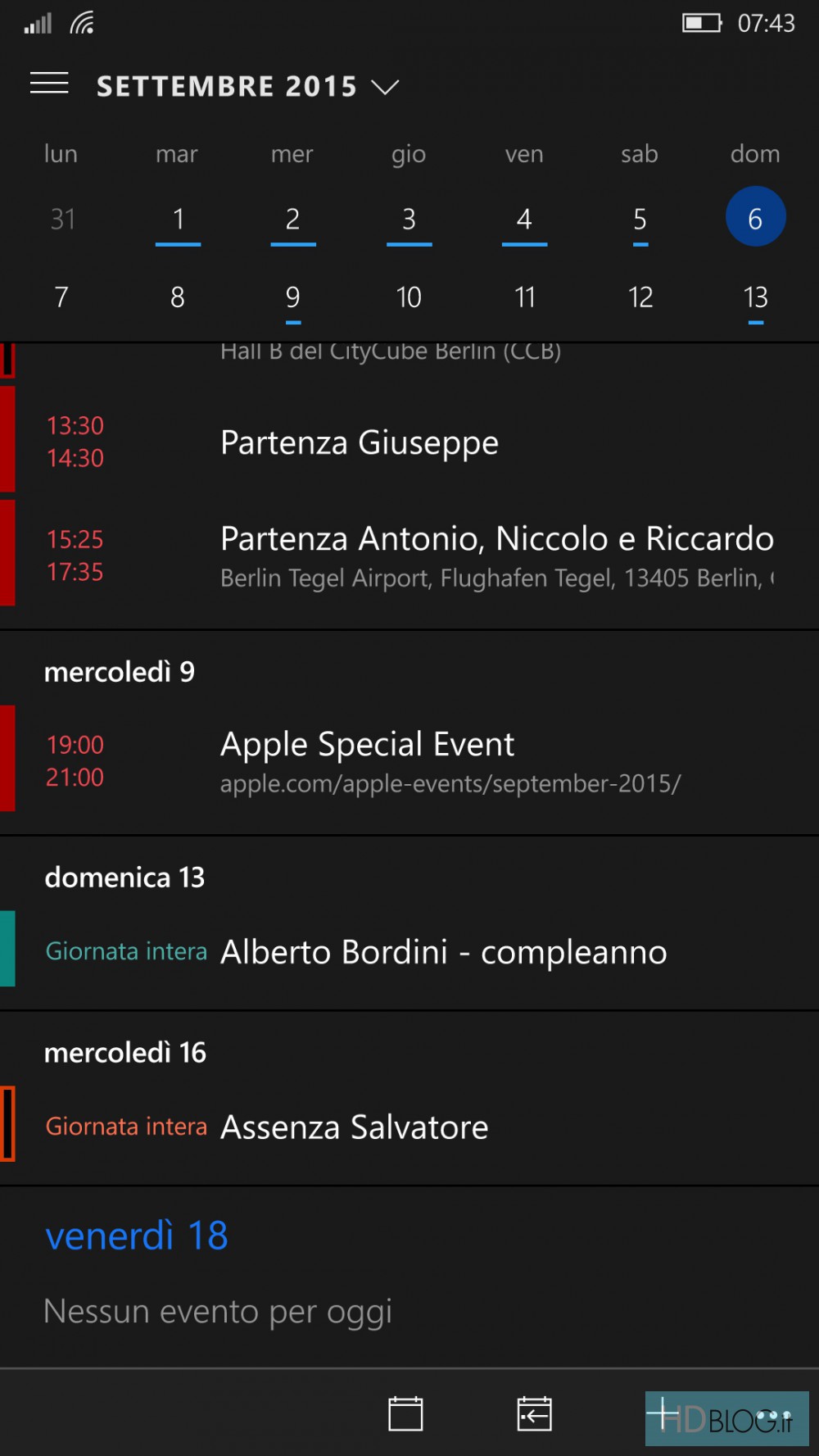The width and height of the screenshot is (819, 1456).
Task: Select day 12 in the calendar
Action: point(640,297)
